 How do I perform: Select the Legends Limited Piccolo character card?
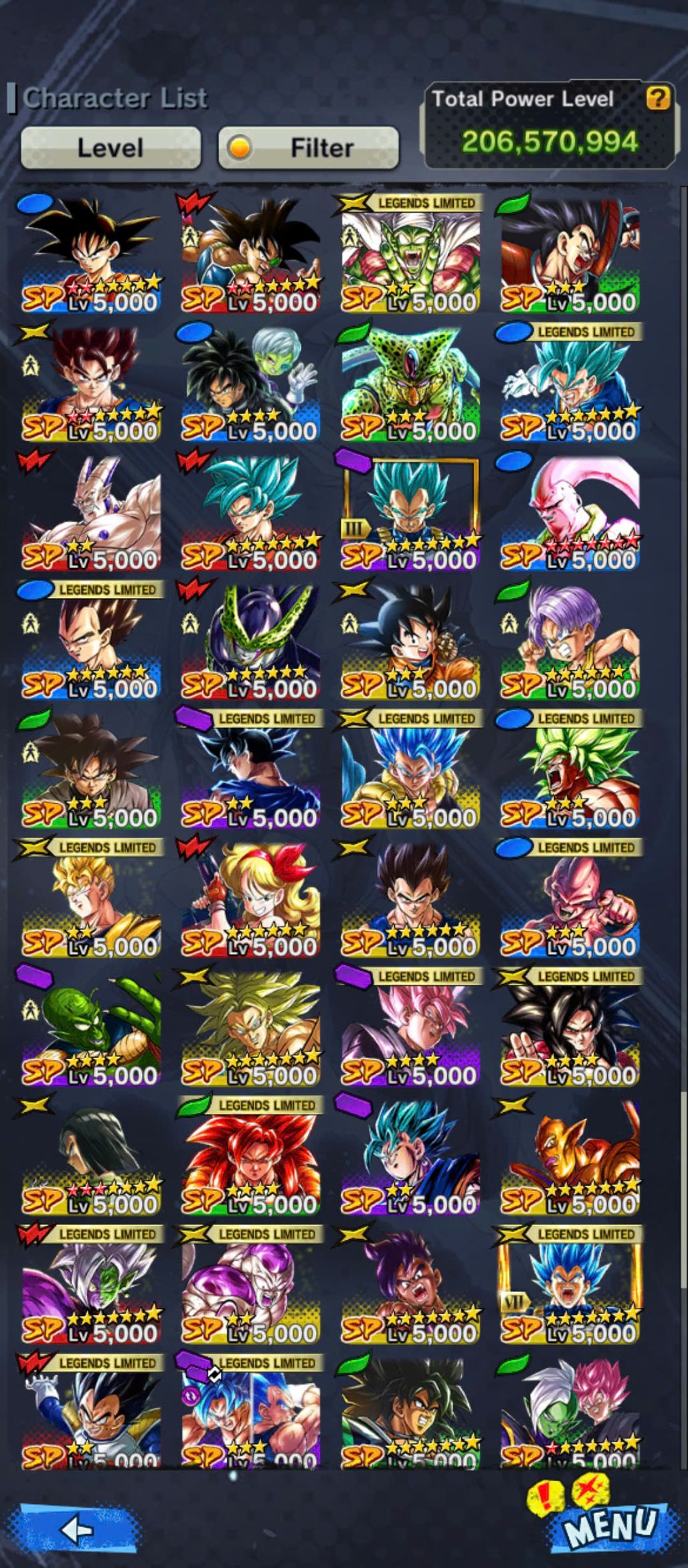click(x=410, y=254)
